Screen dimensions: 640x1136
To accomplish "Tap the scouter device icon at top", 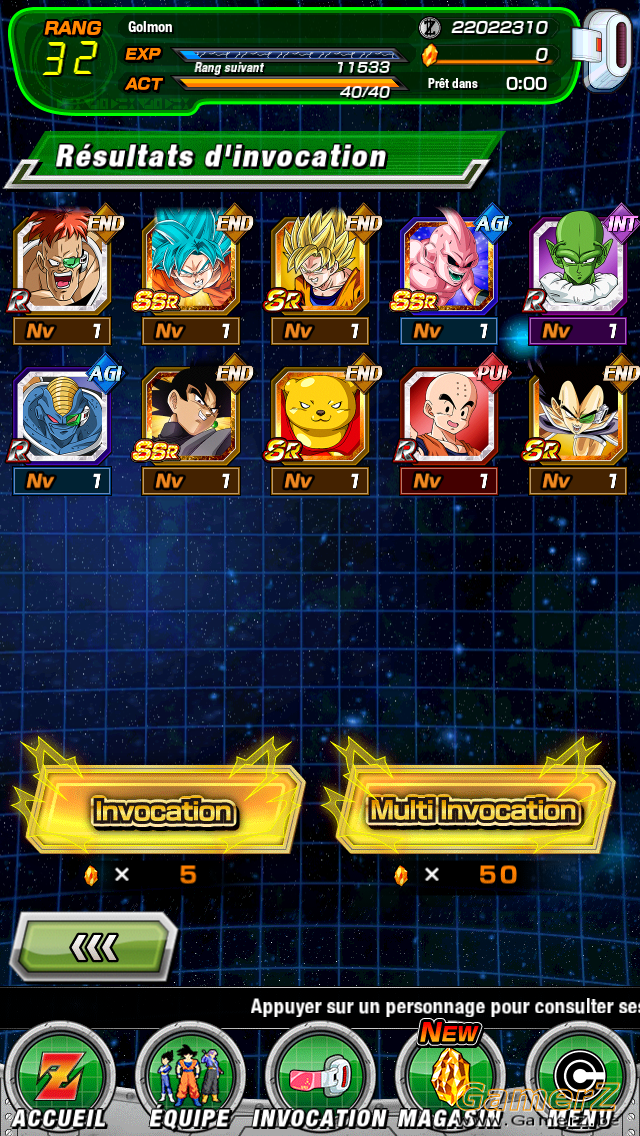I will tap(608, 50).
